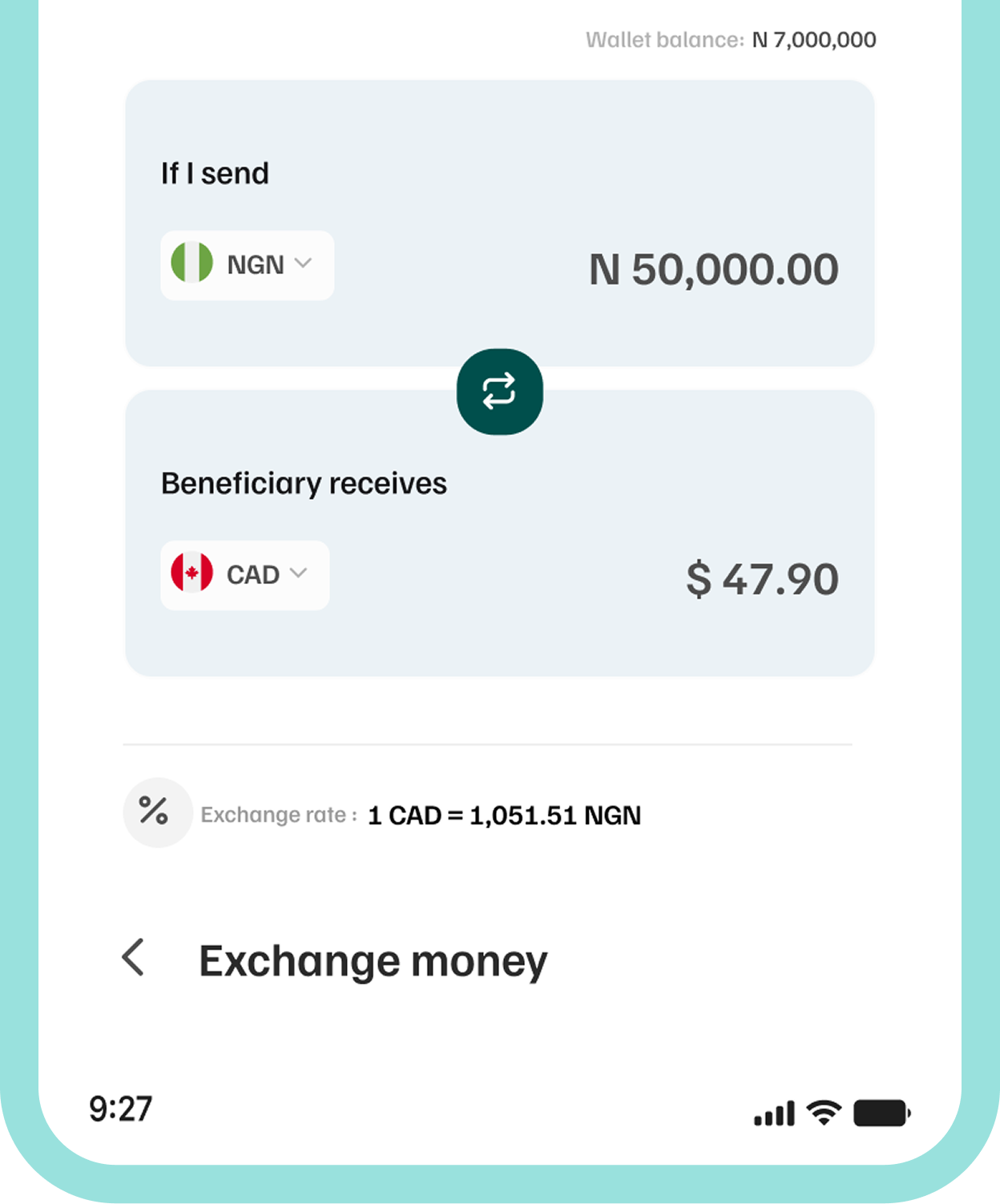Click the NGN currency selector pill

246,264
